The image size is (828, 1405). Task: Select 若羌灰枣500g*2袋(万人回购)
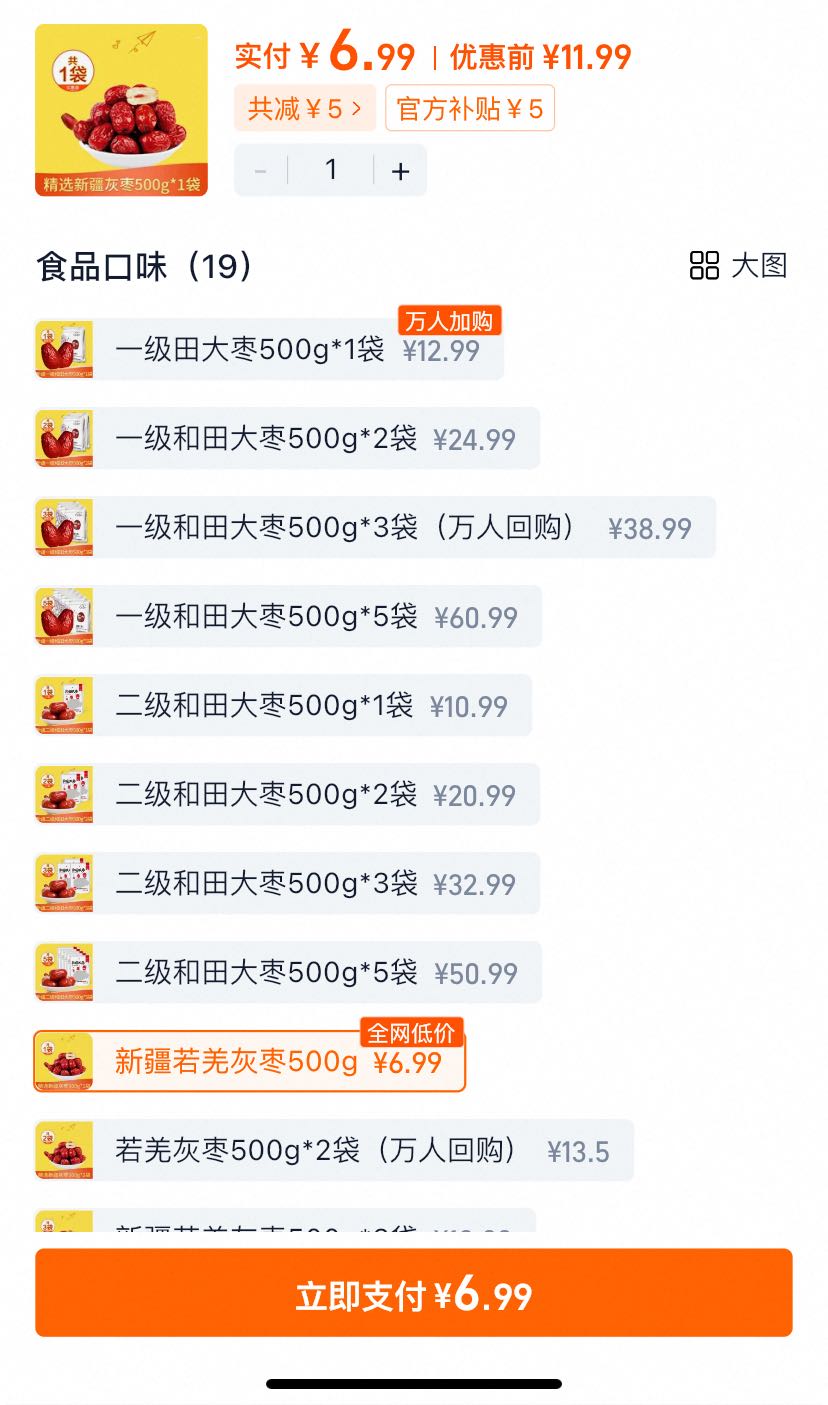coord(334,1151)
